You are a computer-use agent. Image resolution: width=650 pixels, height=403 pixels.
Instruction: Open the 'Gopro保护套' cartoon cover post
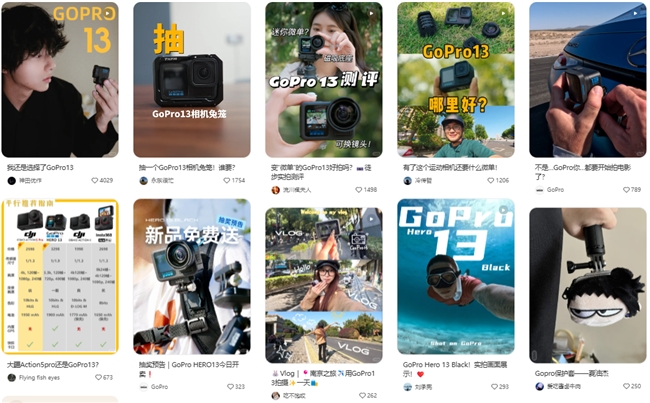pyautogui.click(x=587, y=285)
